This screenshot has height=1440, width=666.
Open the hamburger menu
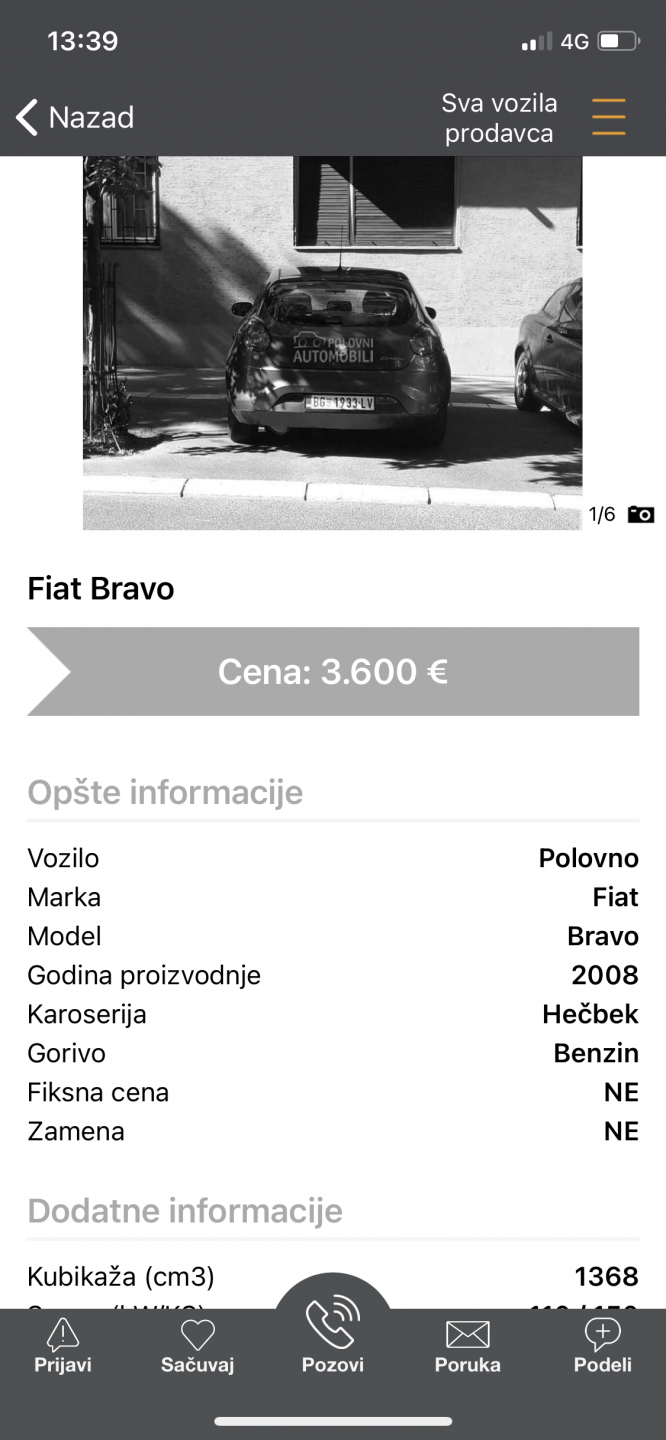(x=608, y=117)
